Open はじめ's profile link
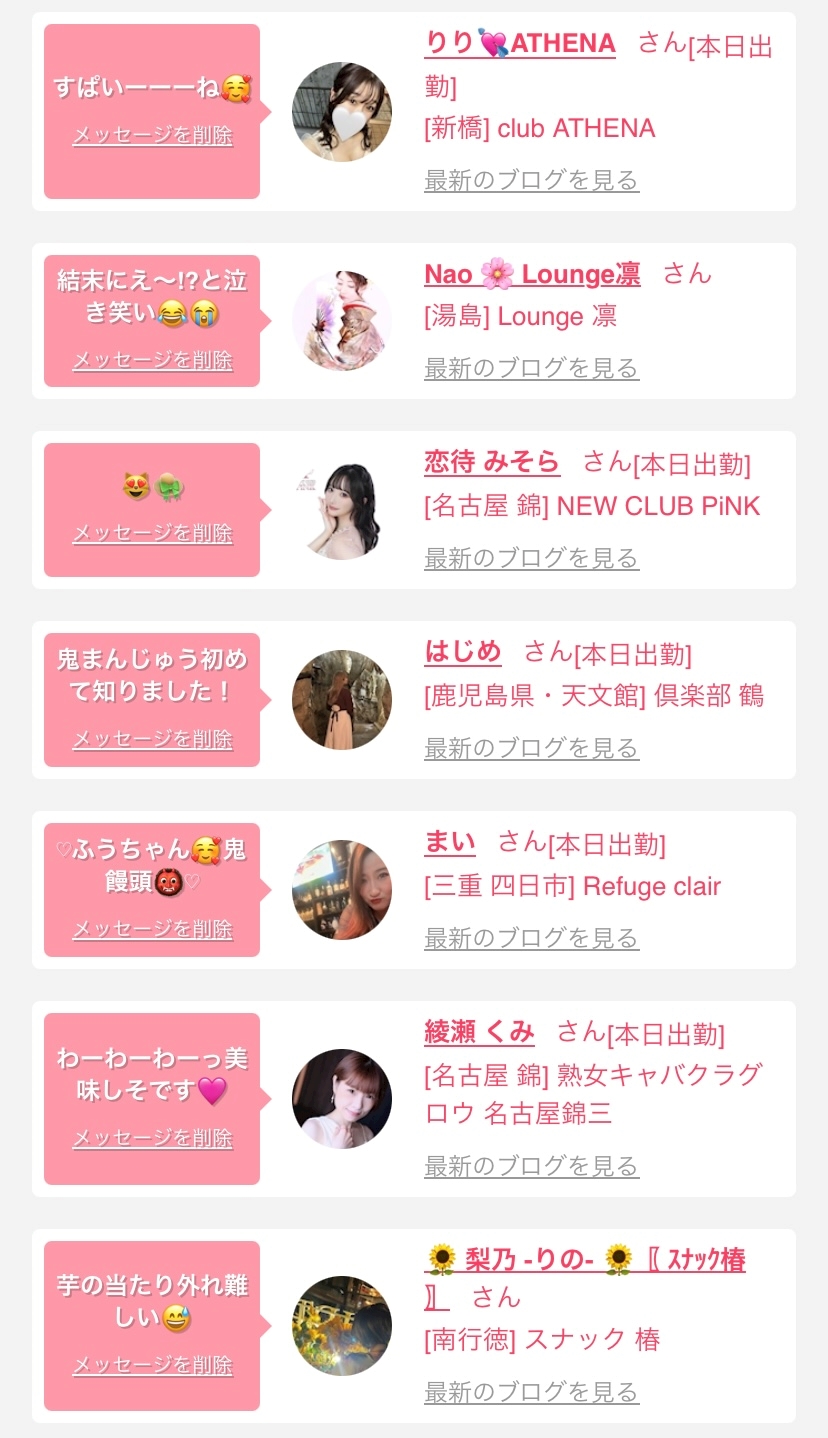828x1438 pixels. point(463,652)
